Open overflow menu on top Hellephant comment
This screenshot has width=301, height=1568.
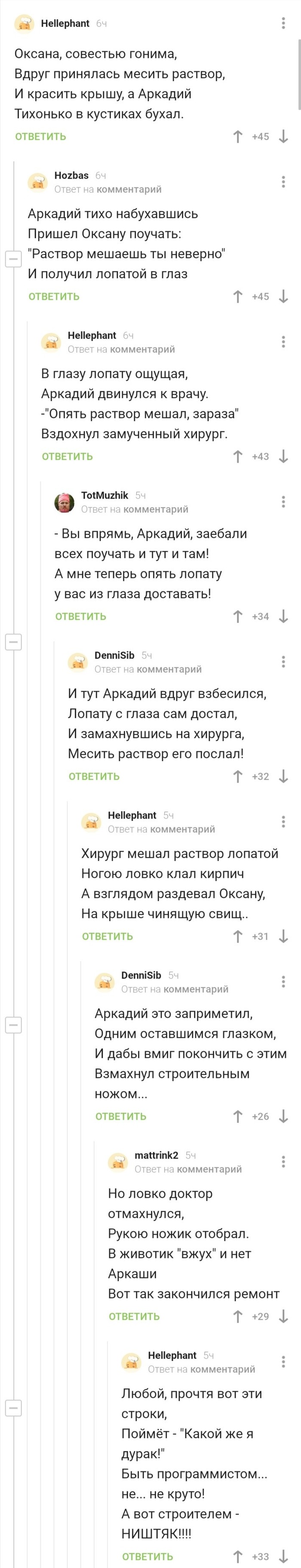pos(283,23)
